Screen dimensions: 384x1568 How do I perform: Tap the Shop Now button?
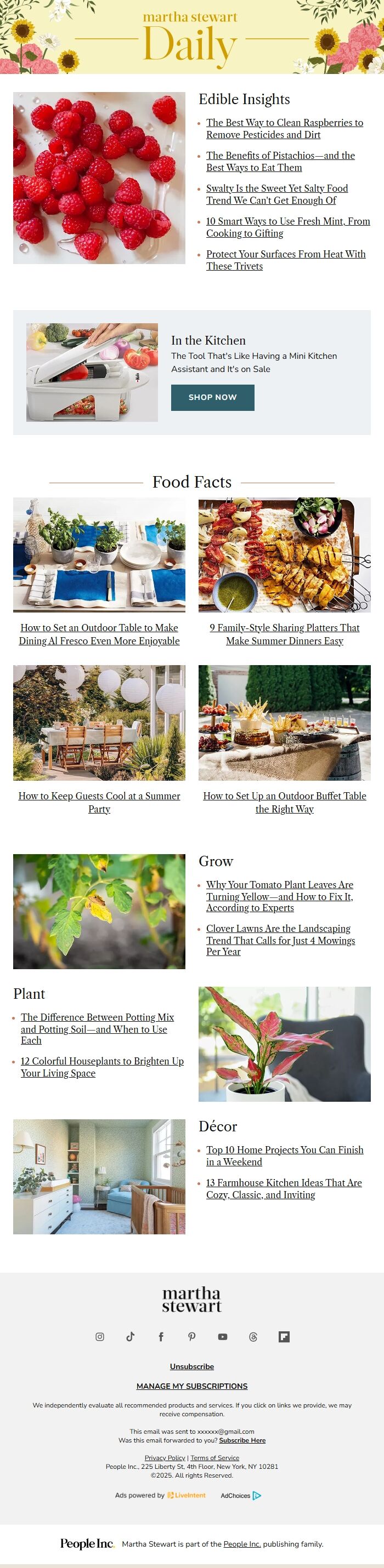coord(212,397)
